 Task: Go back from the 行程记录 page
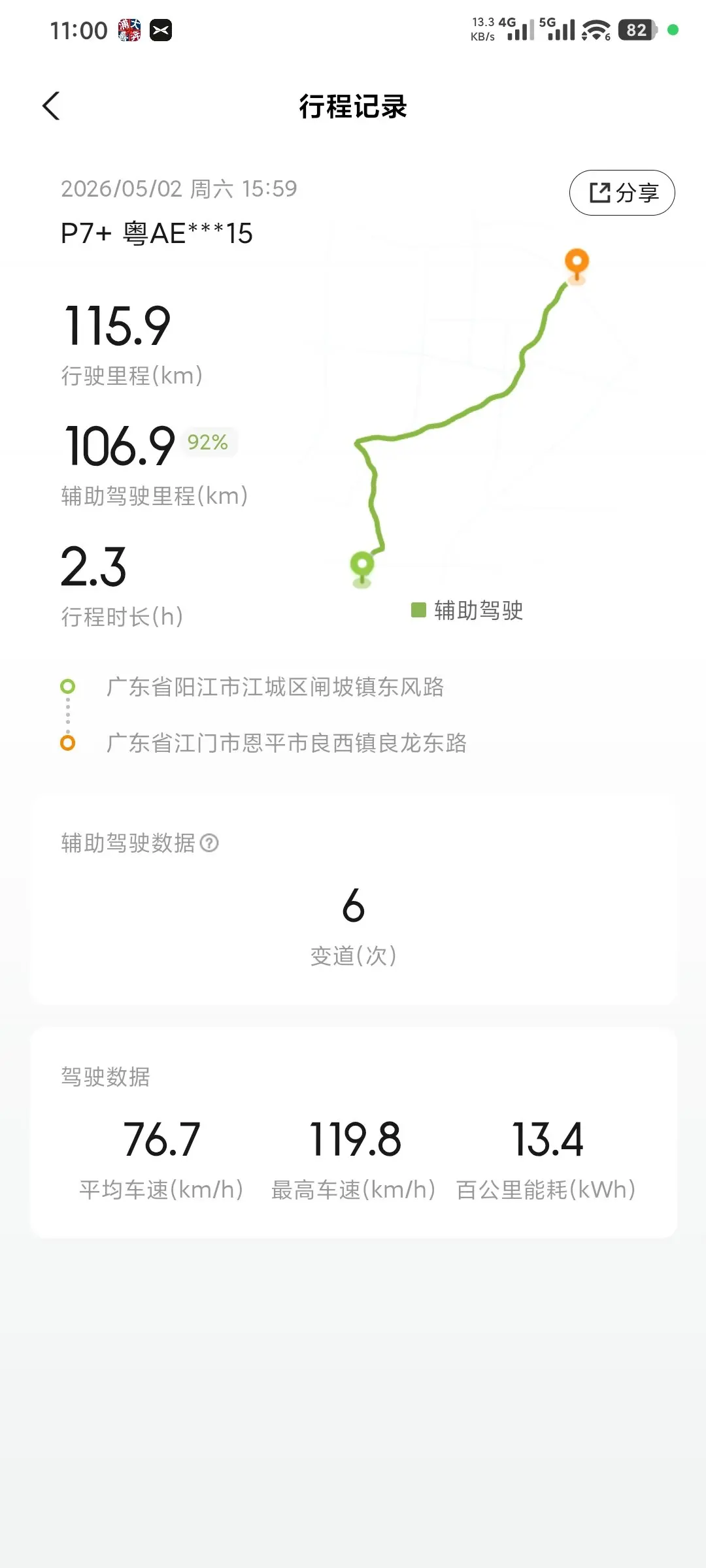pyautogui.click(x=51, y=106)
